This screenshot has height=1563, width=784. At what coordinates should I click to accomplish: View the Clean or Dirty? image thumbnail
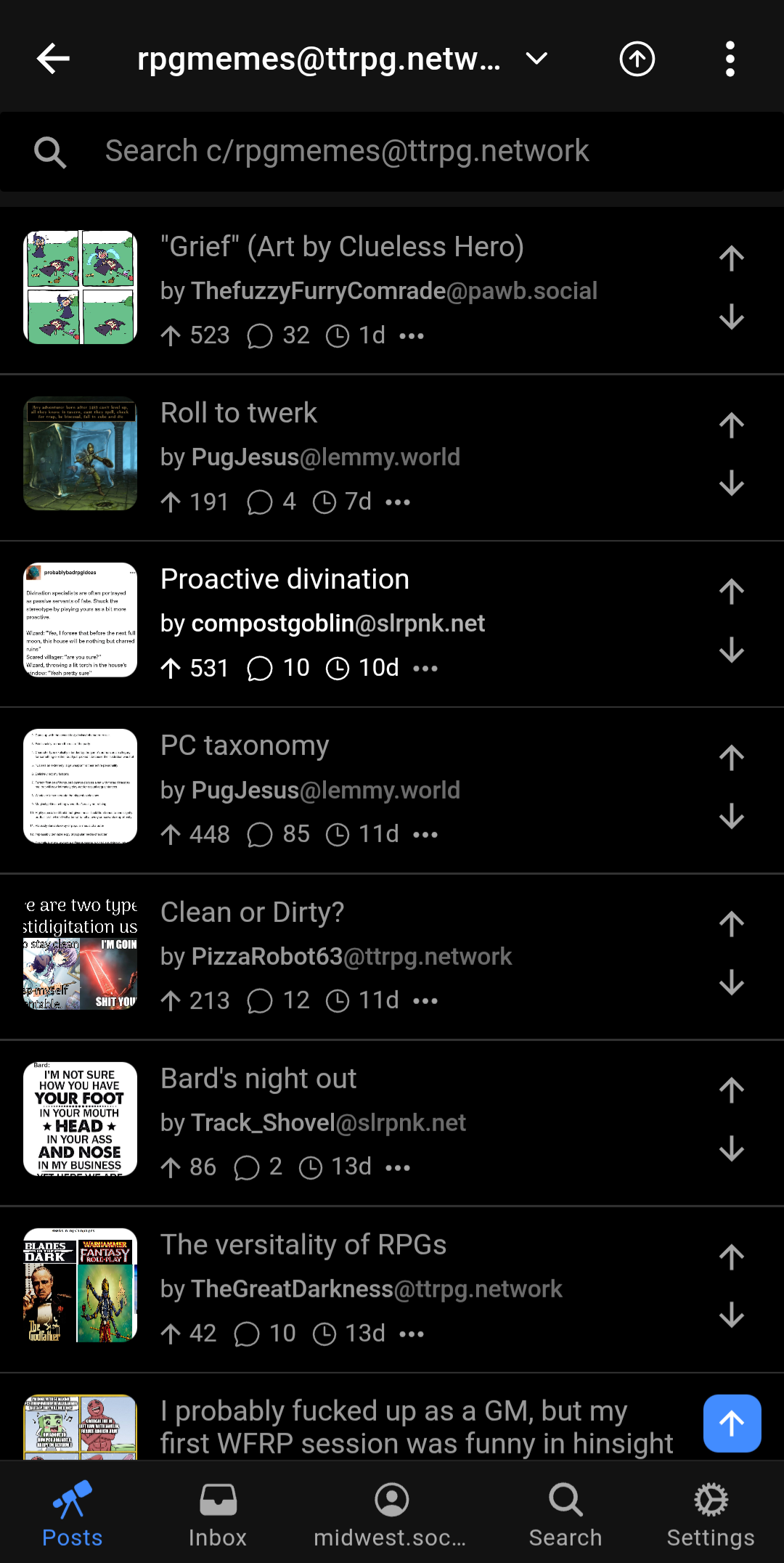pyautogui.click(x=81, y=953)
